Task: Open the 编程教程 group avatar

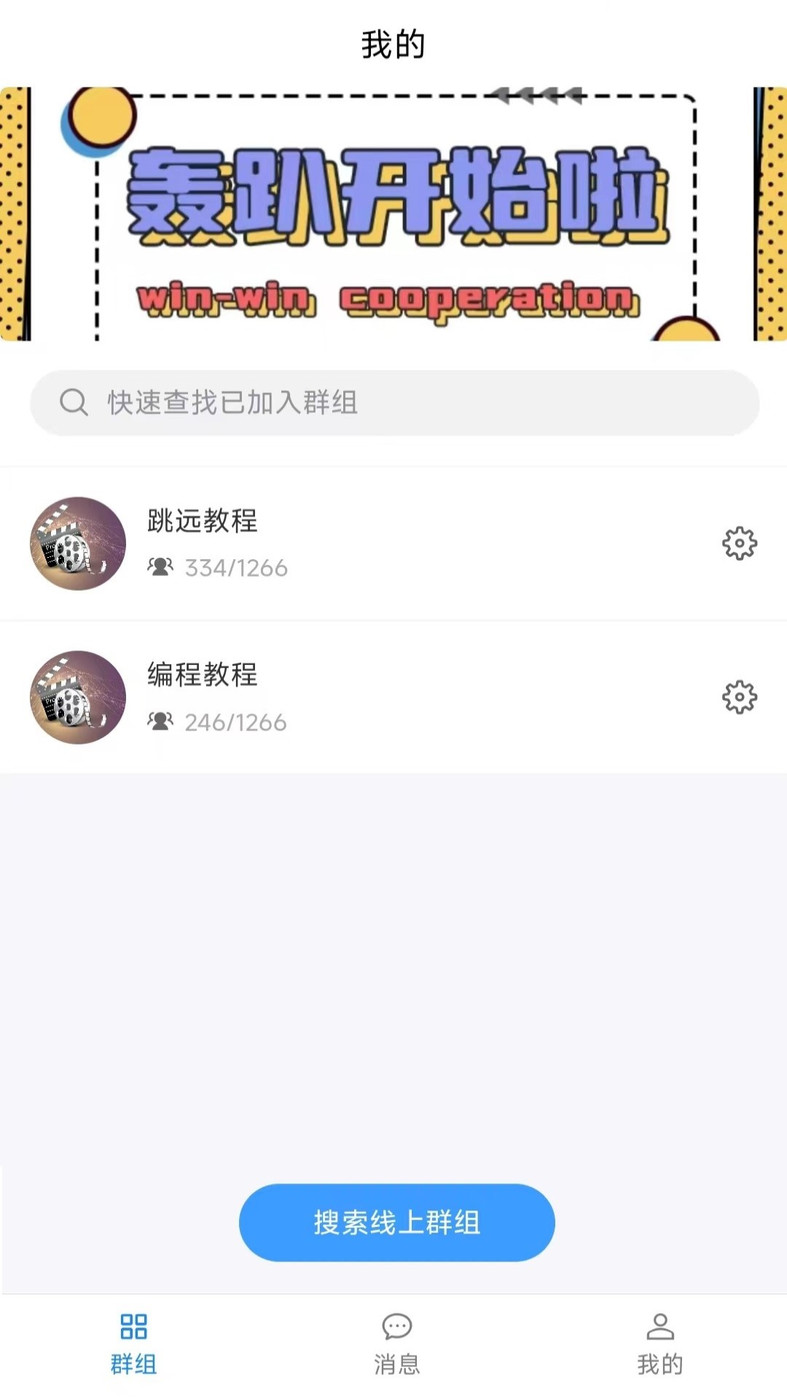Action: tap(77, 697)
